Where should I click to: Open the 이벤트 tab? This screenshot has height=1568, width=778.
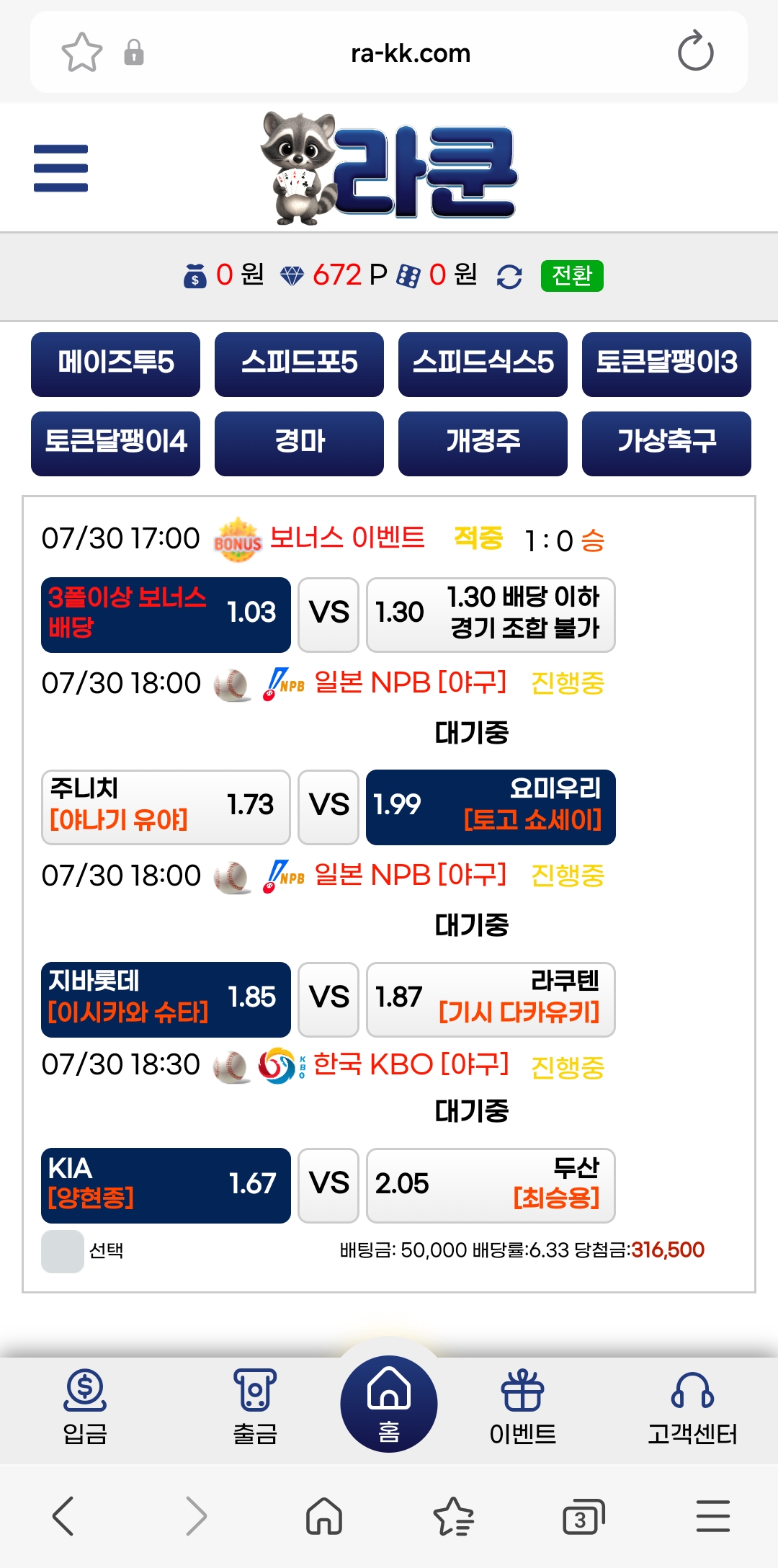click(523, 1407)
